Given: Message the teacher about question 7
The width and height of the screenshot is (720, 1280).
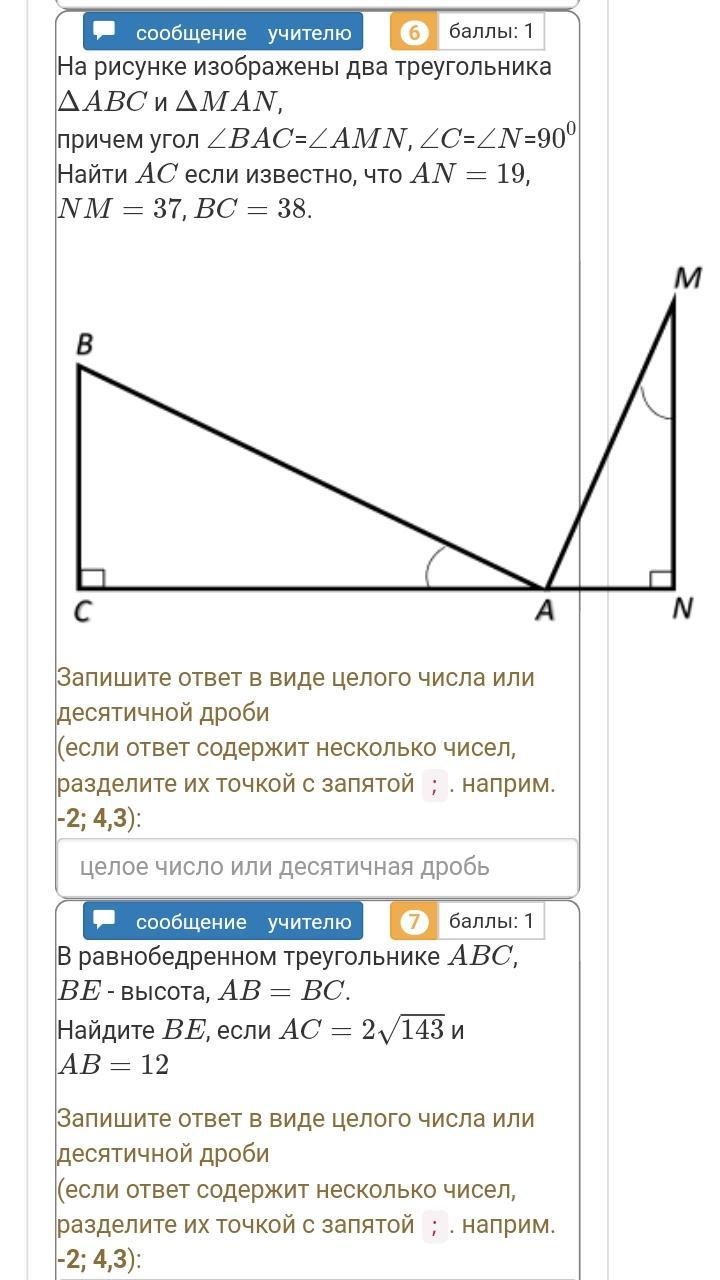Looking at the screenshot, I should 222,921.
